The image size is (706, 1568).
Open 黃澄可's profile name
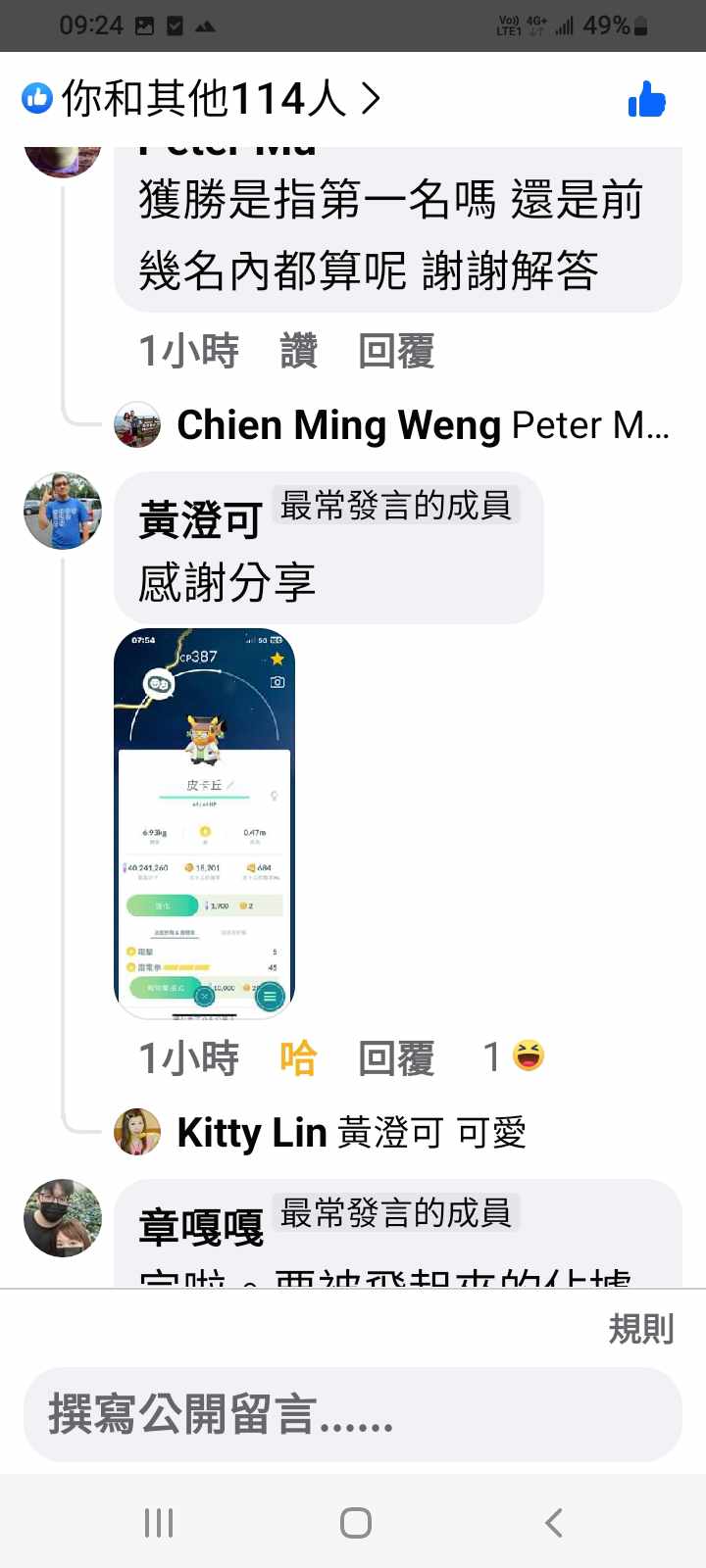[200, 518]
